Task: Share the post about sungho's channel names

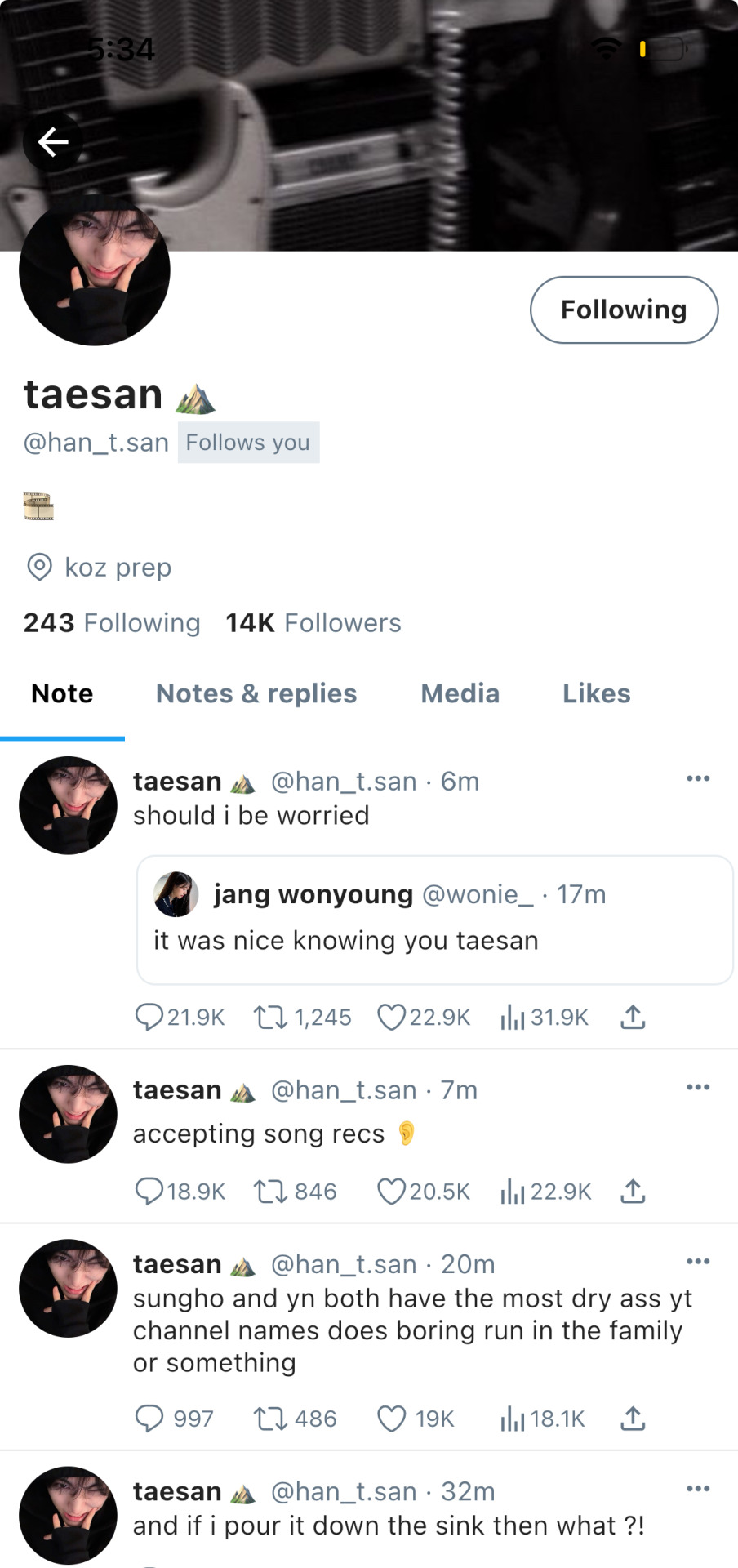Action: (x=633, y=1419)
